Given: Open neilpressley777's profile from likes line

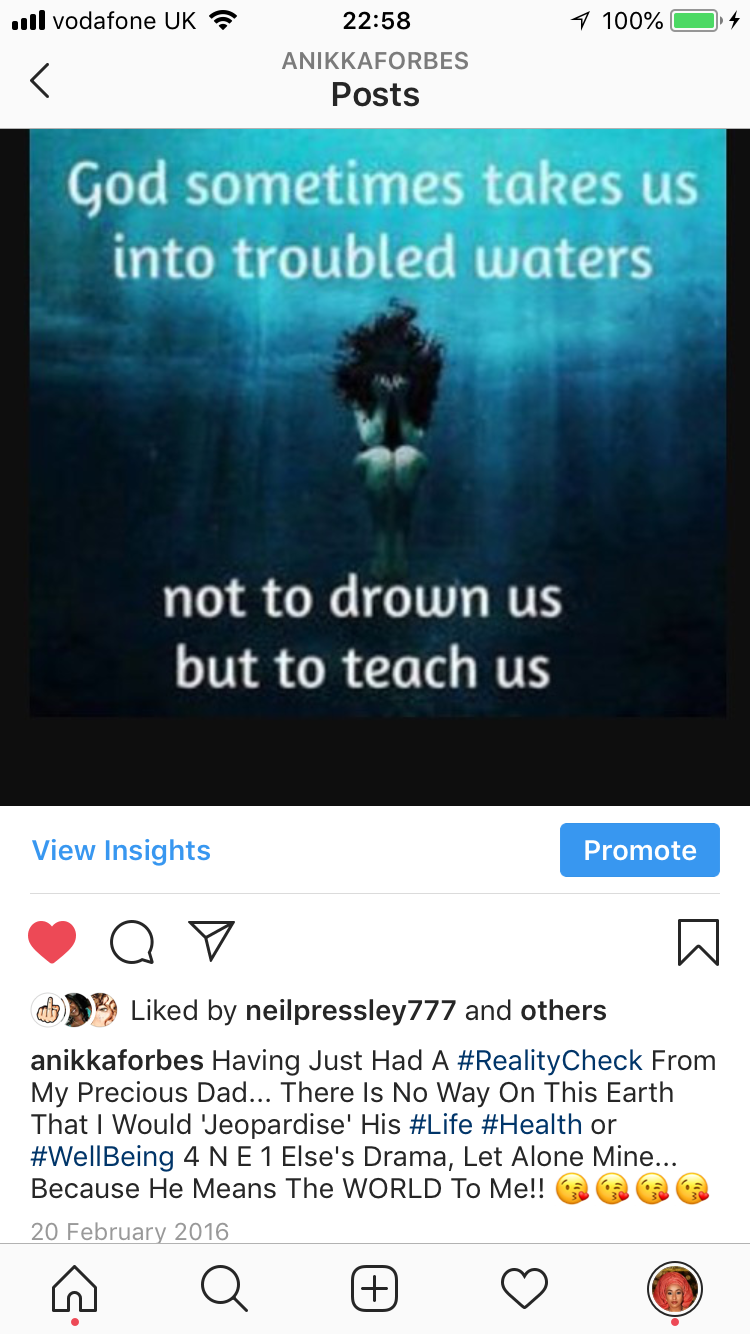Looking at the screenshot, I should pos(350,1010).
